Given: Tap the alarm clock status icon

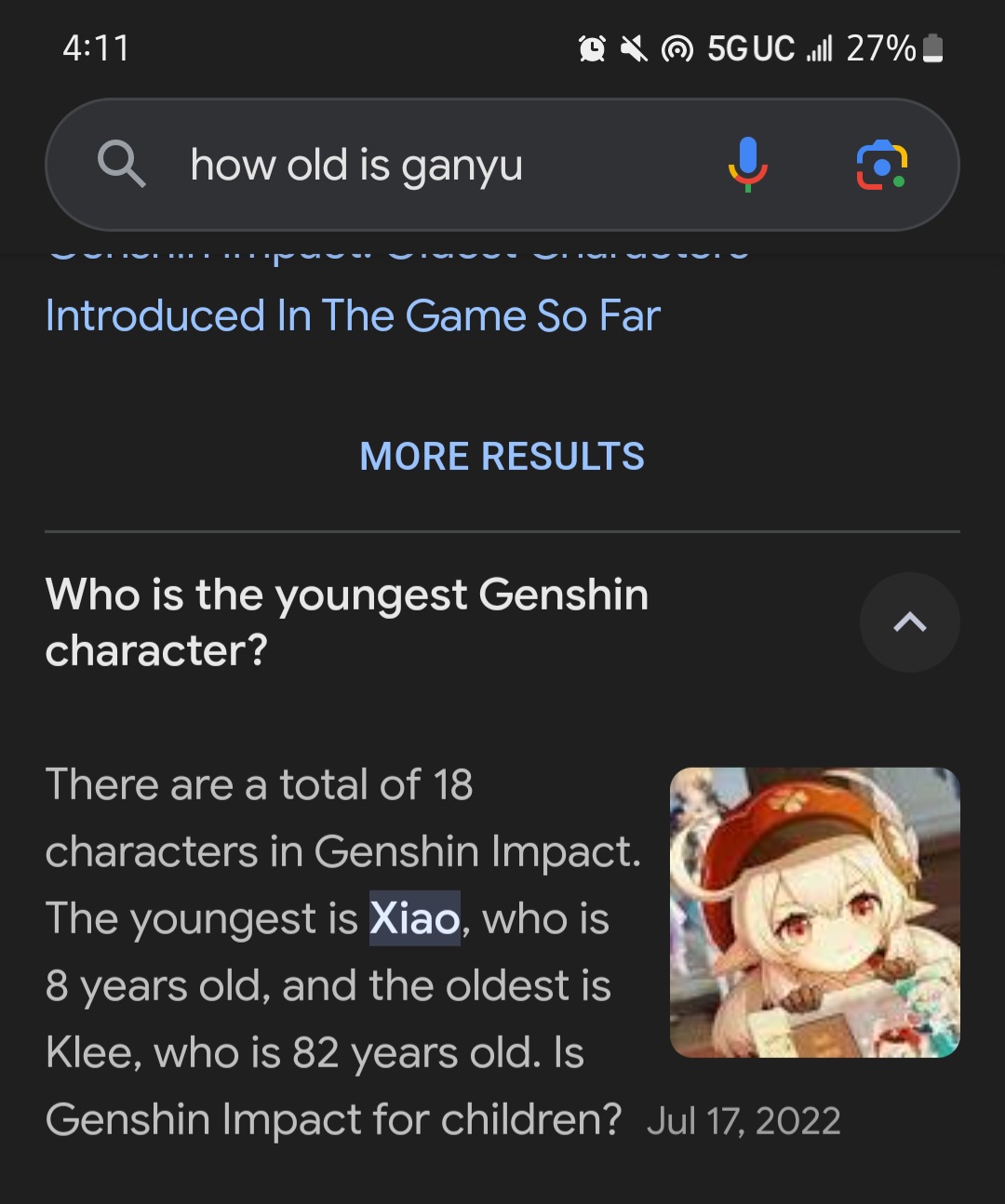Looking at the screenshot, I should pyautogui.click(x=594, y=49).
